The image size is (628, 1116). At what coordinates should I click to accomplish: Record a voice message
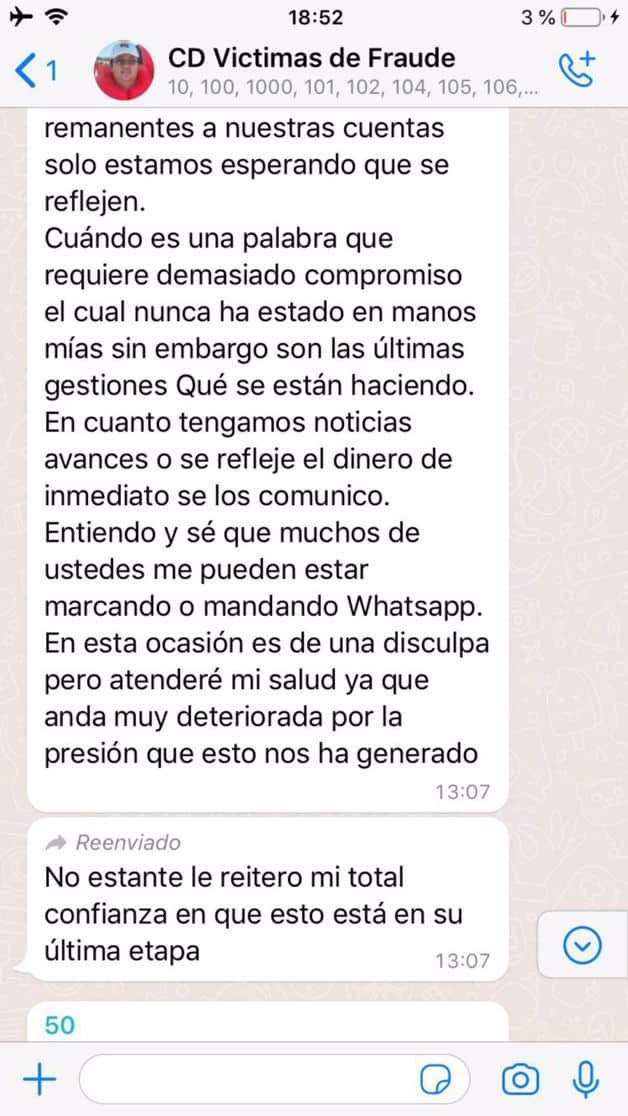coord(586,1079)
